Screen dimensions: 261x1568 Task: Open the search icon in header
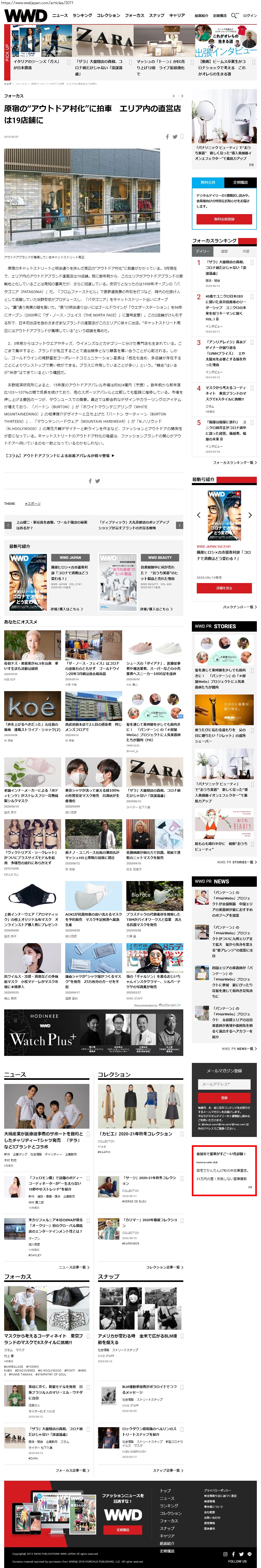click(234, 15)
